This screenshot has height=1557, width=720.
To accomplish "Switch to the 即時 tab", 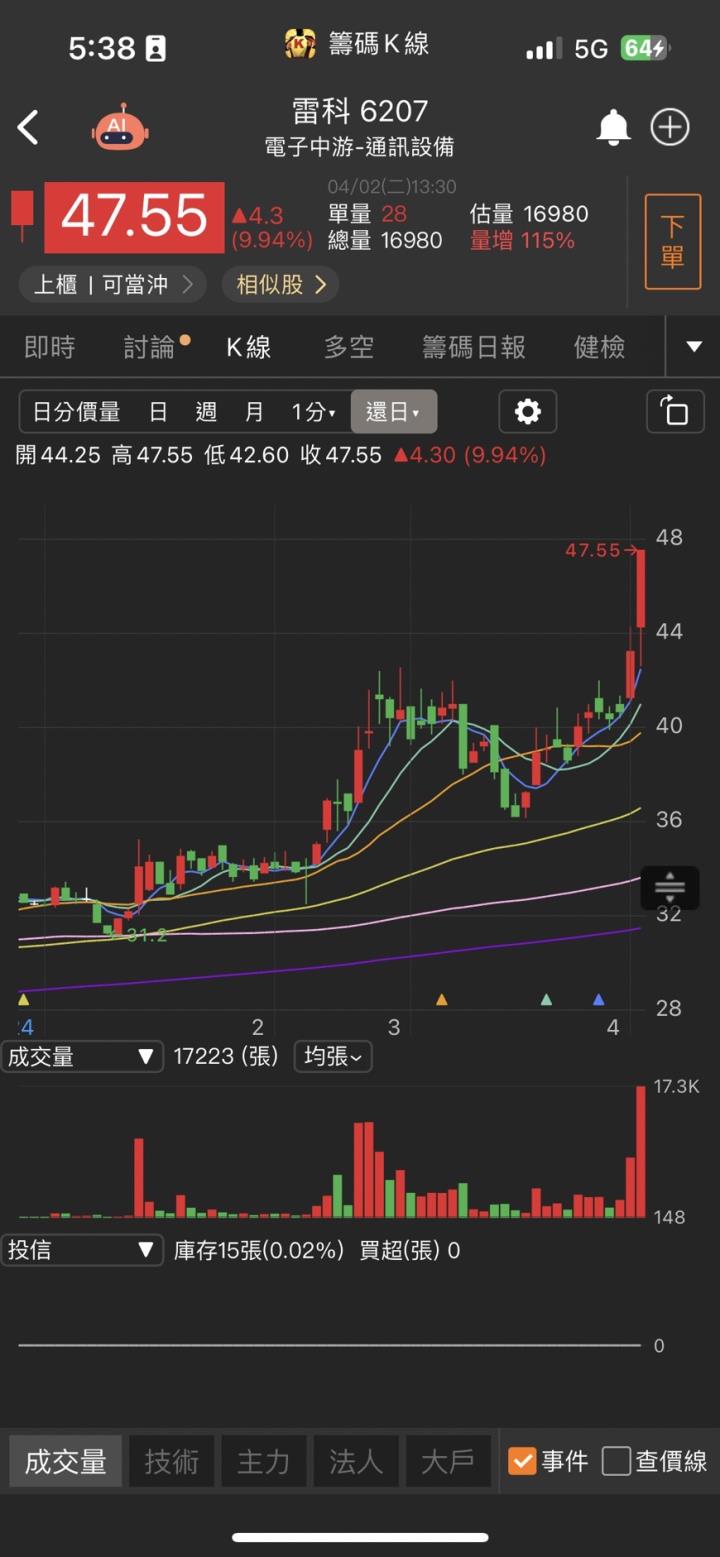I will 49,347.
